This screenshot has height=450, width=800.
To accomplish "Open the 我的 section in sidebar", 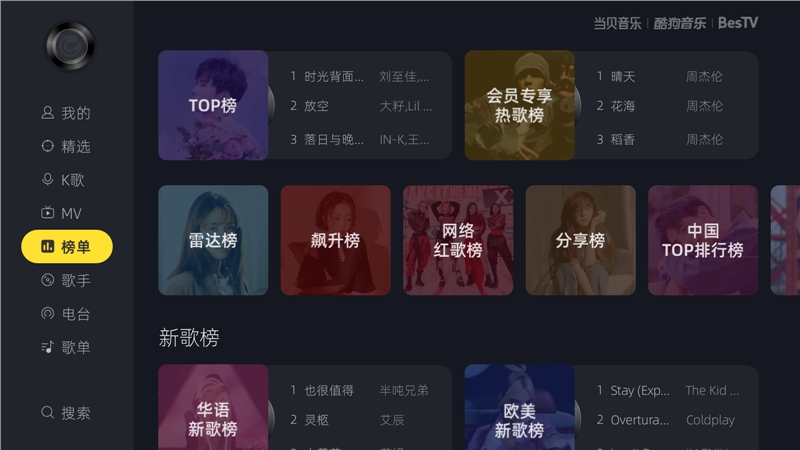I will click(66, 113).
